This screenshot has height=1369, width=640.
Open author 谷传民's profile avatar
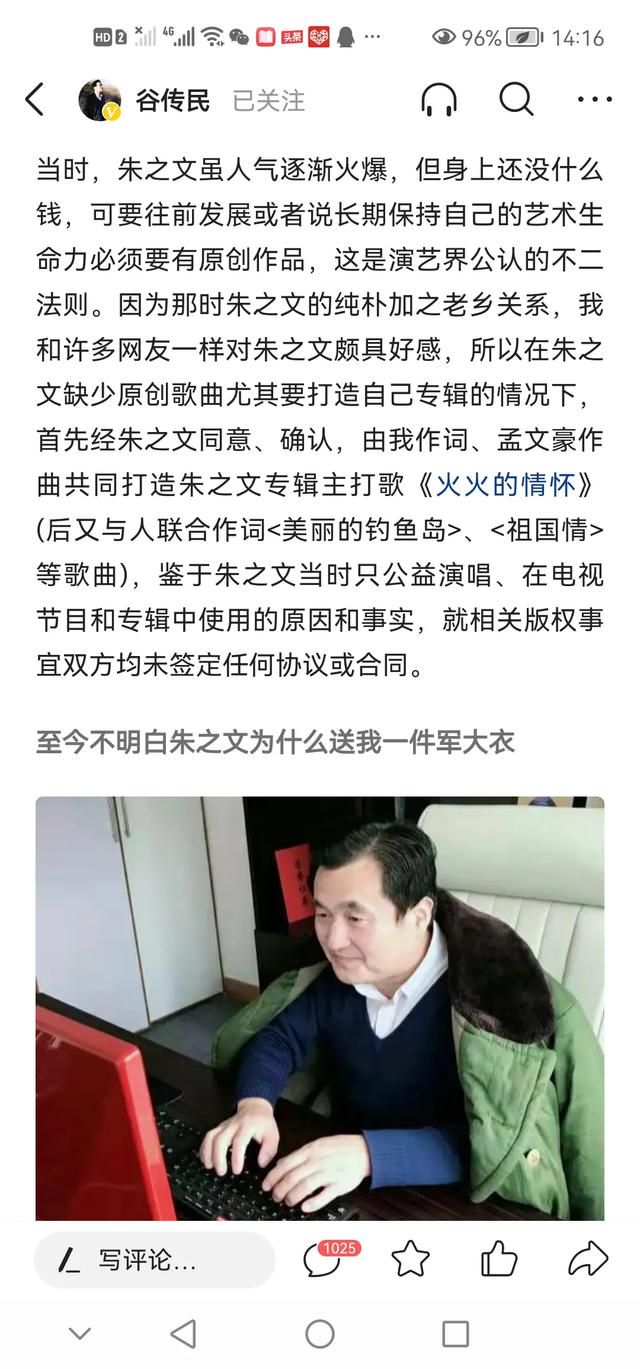[x=99, y=100]
